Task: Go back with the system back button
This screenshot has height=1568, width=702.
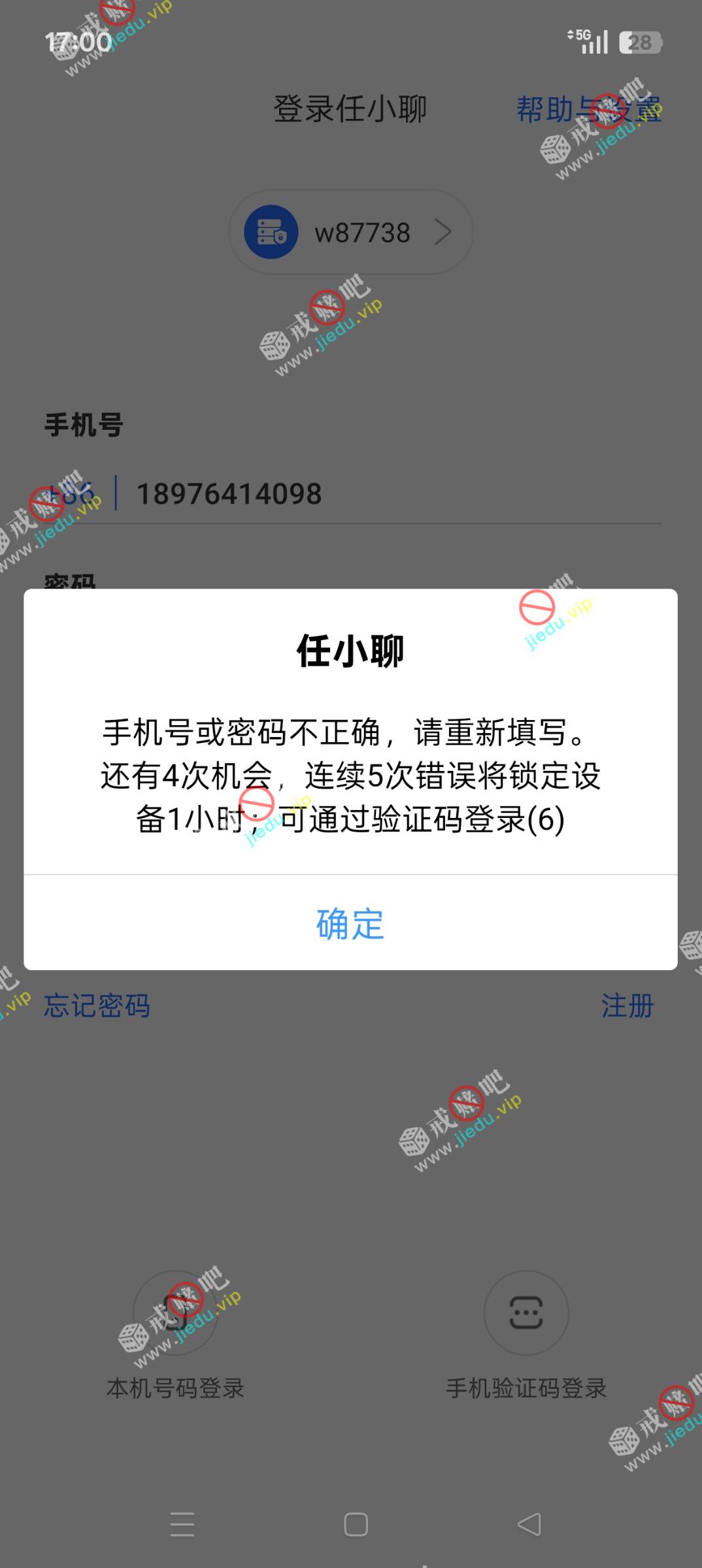Action: click(529, 1525)
